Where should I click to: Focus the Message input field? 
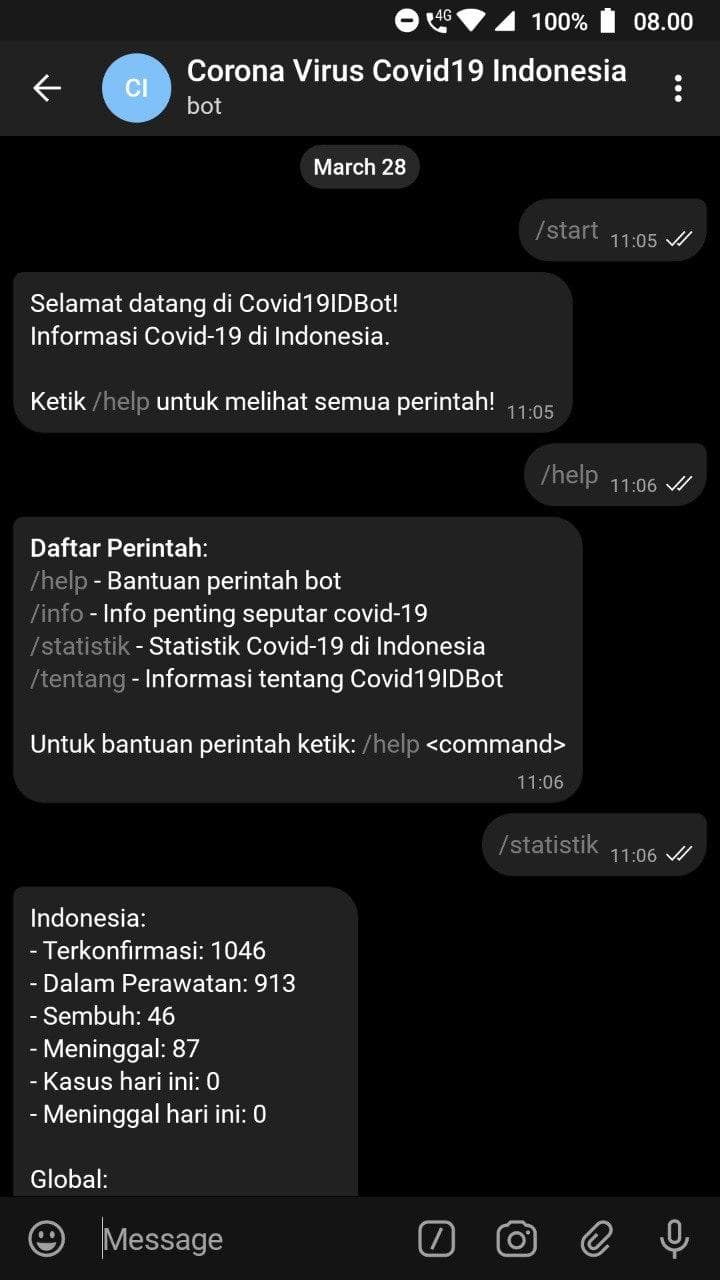click(x=250, y=1239)
